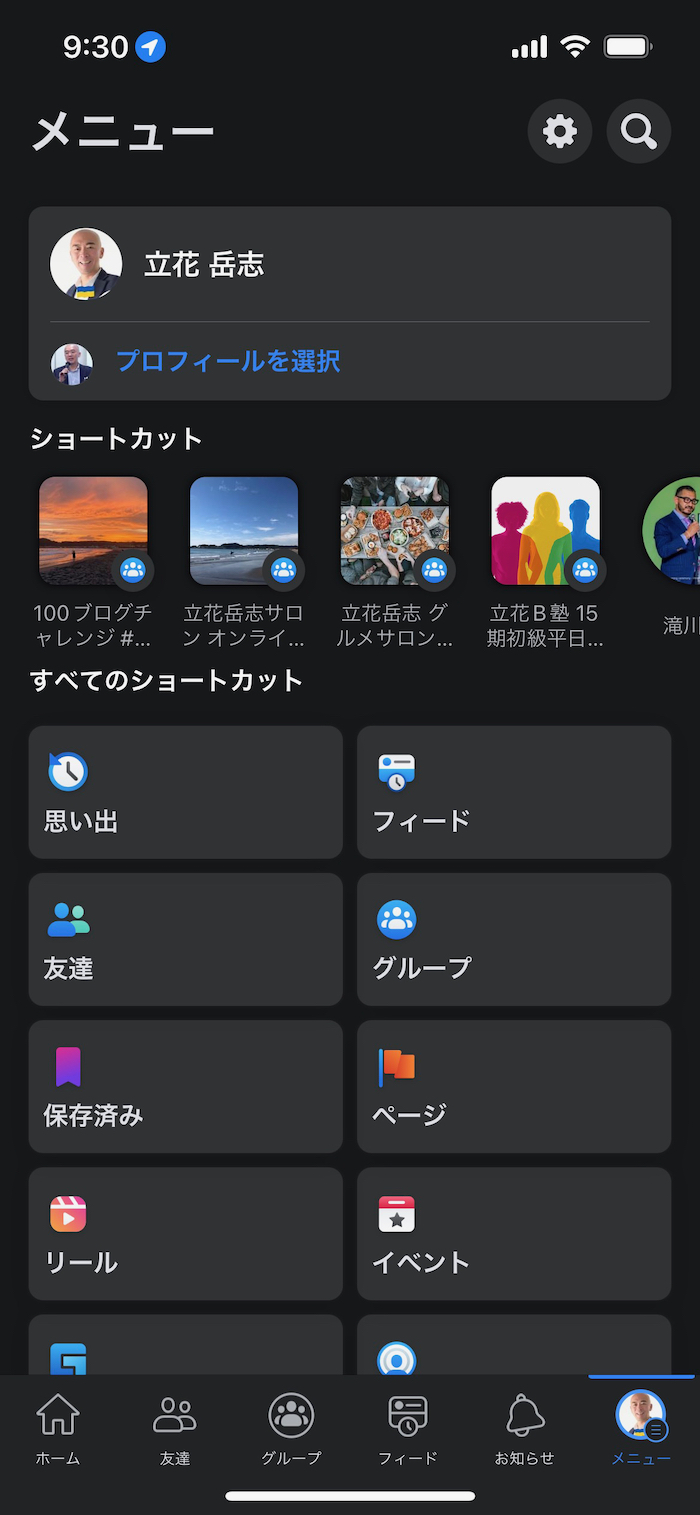Open the イベント card
Image resolution: width=700 pixels, height=1515 pixels.
pyautogui.click(x=513, y=1233)
